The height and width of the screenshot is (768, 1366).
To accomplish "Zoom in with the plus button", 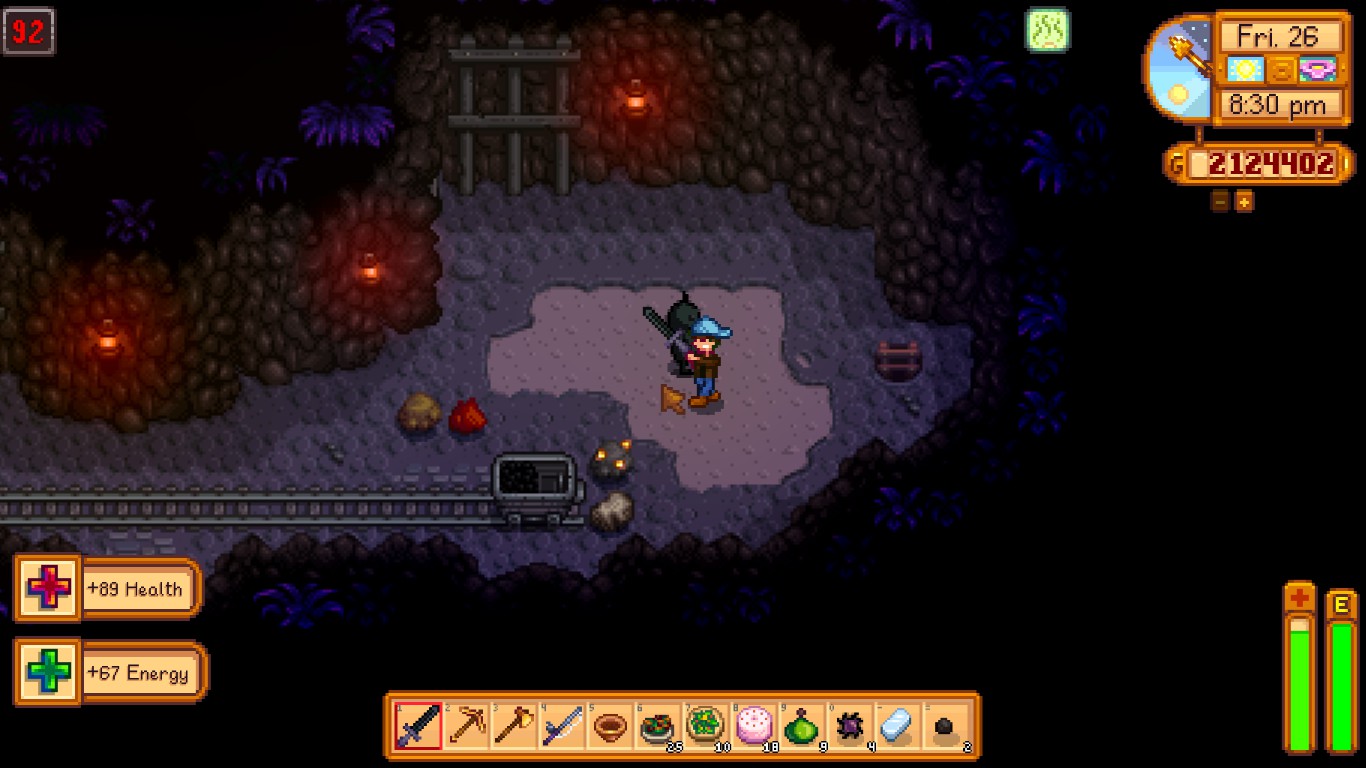I will click(x=1244, y=201).
